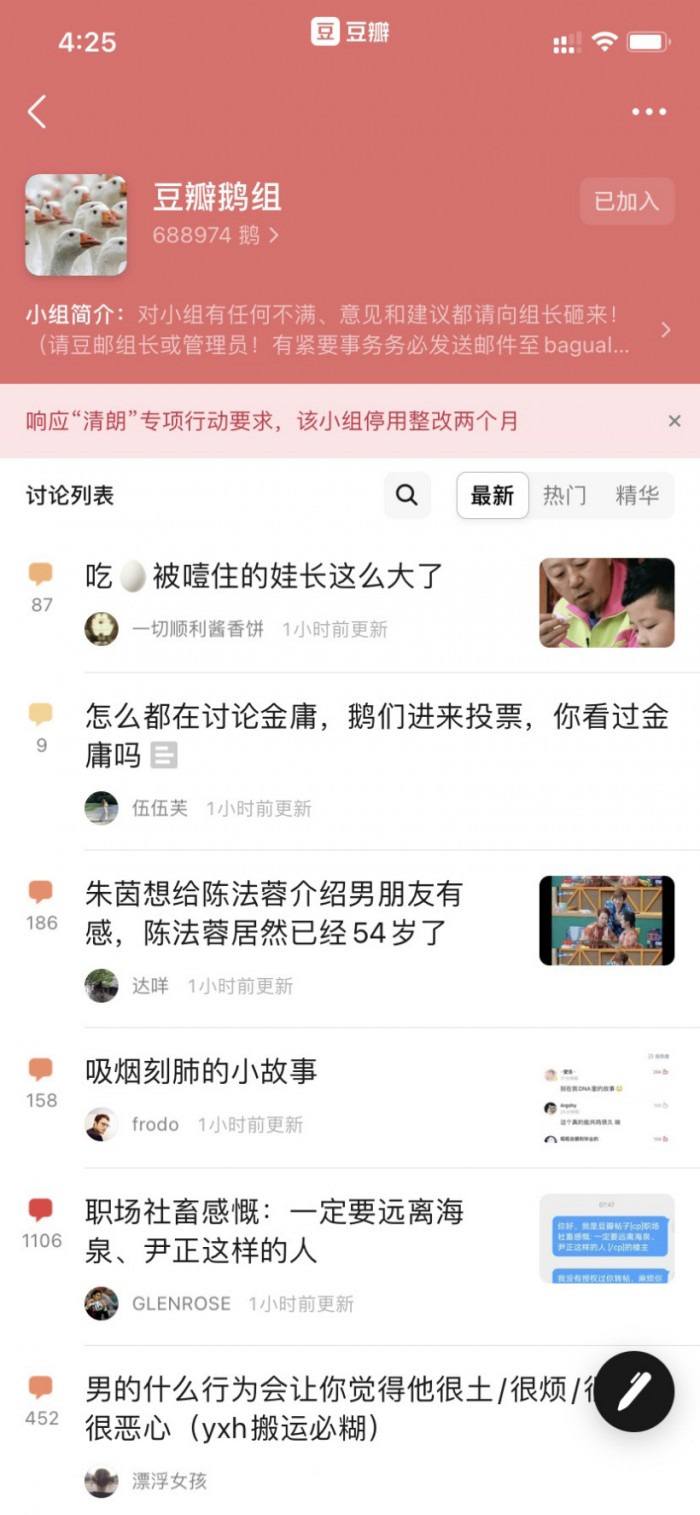
Task: Search discussions with the magnifier icon
Action: [x=407, y=495]
